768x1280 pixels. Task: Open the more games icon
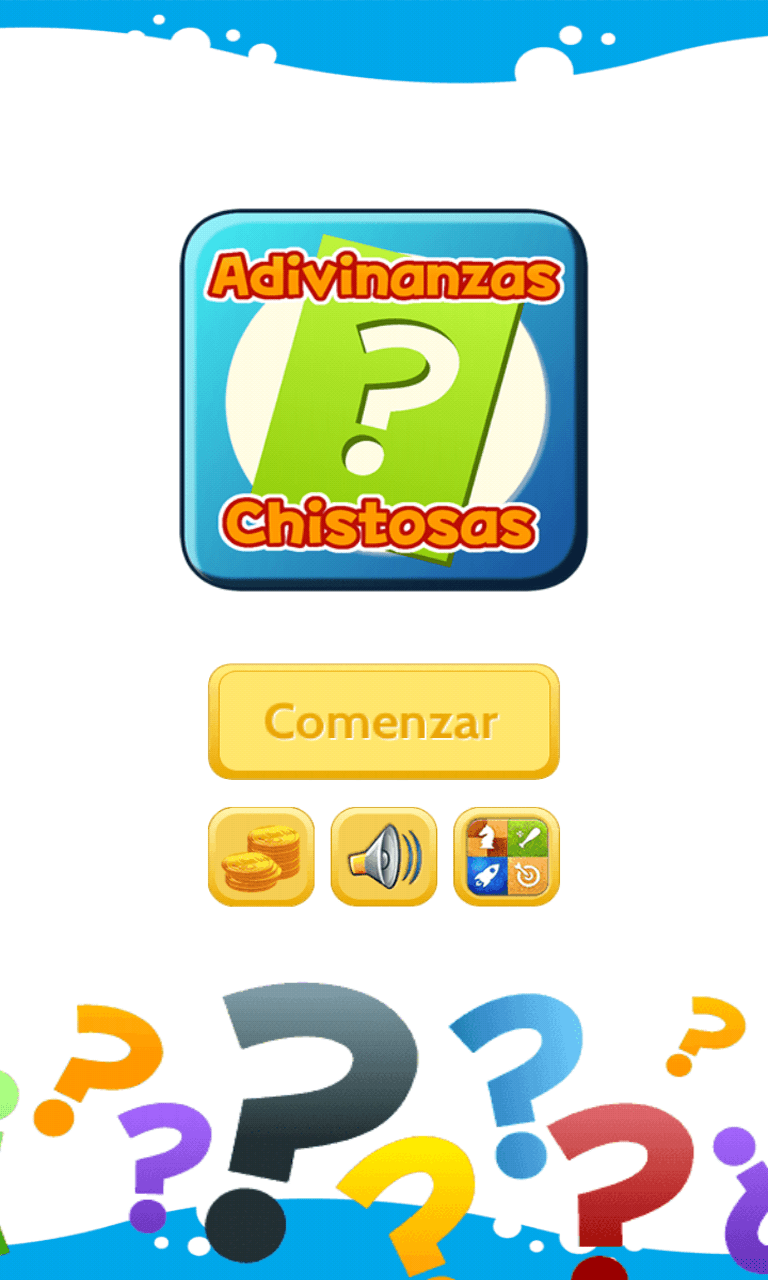point(507,857)
